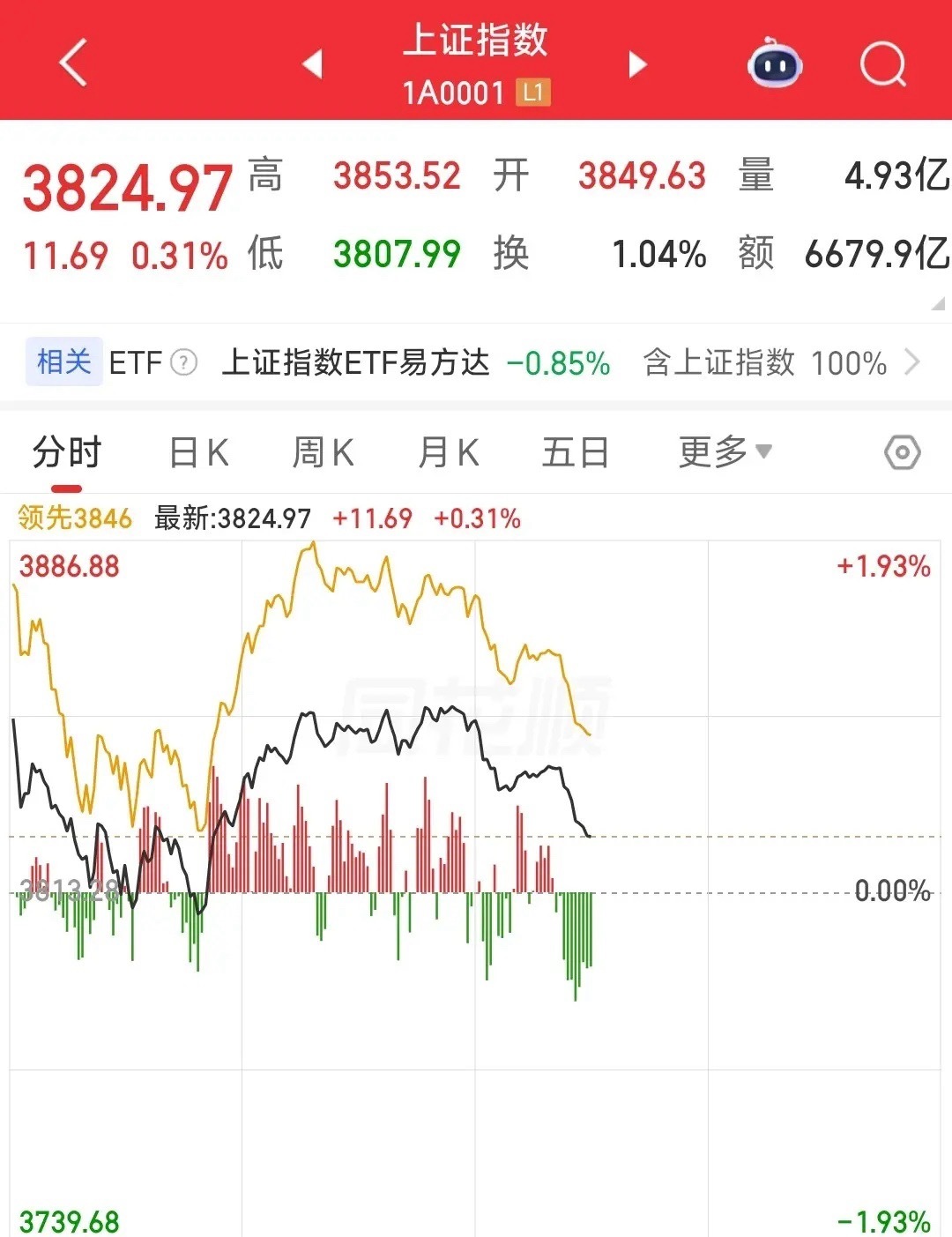Screen dimensions: 952x1237
Task: Switch to the 五日 five-day tab
Action: pyautogui.click(x=575, y=451)
